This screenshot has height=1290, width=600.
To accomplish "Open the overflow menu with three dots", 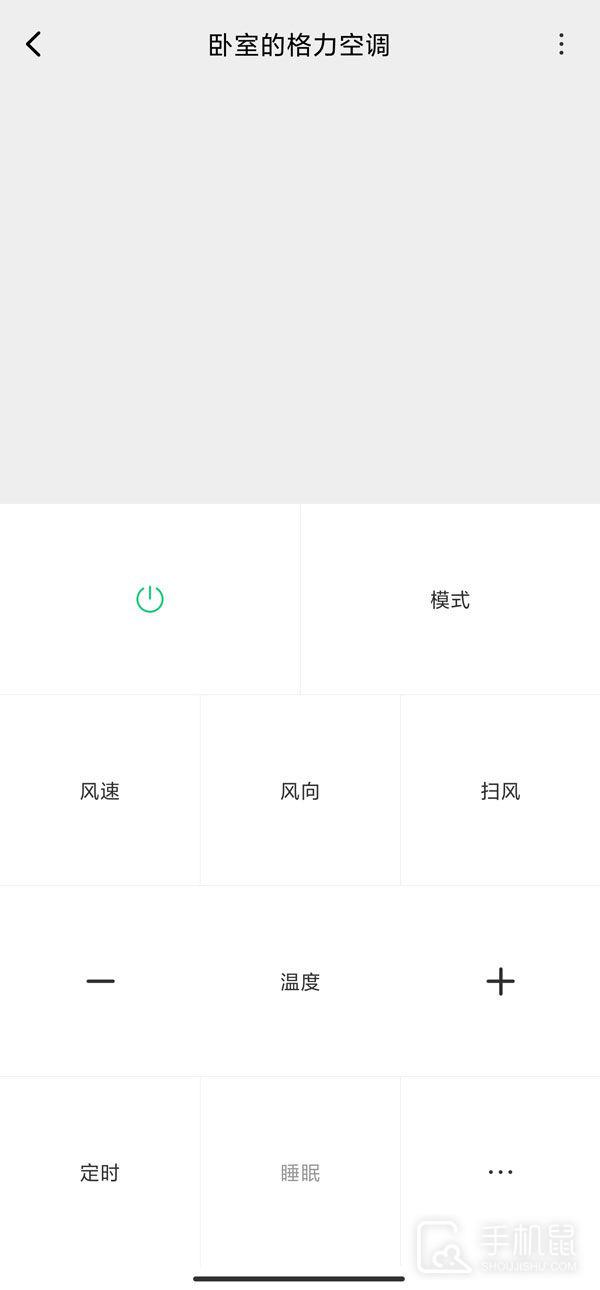I will (x=561, y=44).
